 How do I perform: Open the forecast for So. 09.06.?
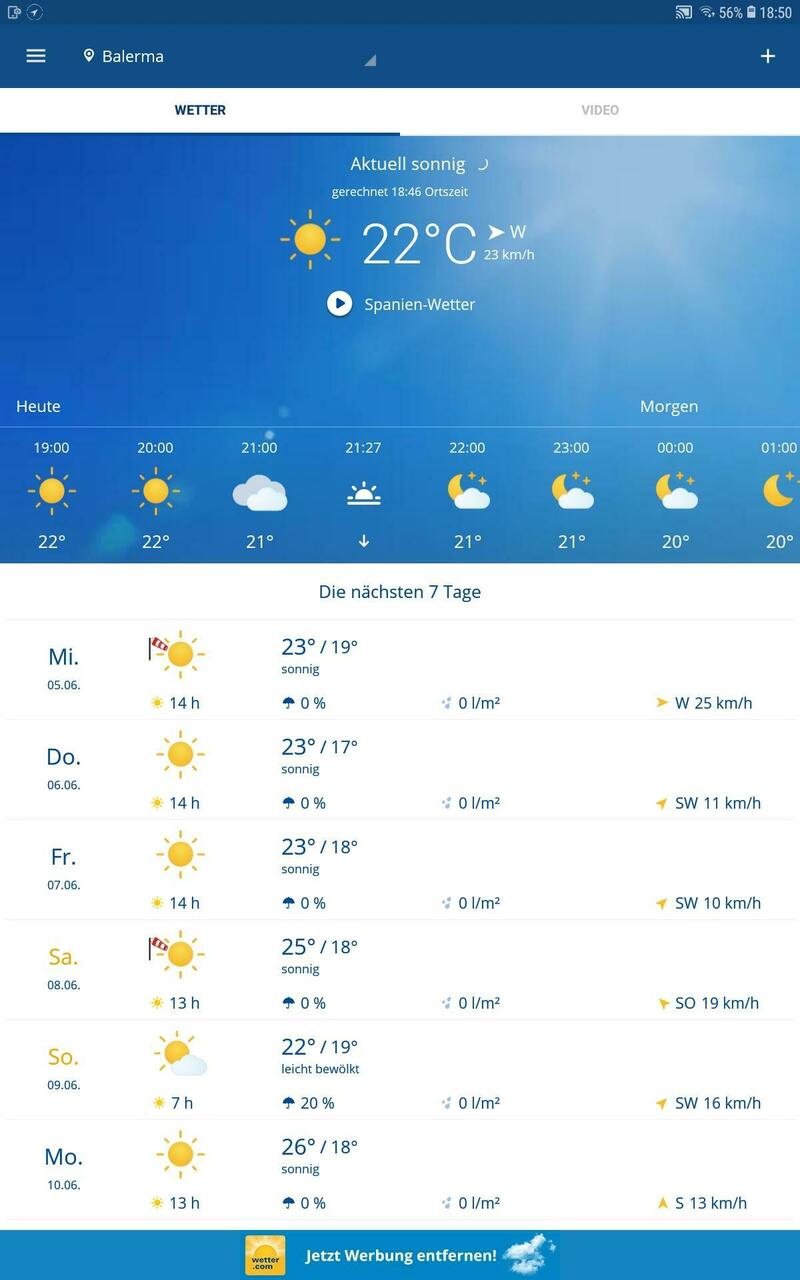click(400, 1070)
